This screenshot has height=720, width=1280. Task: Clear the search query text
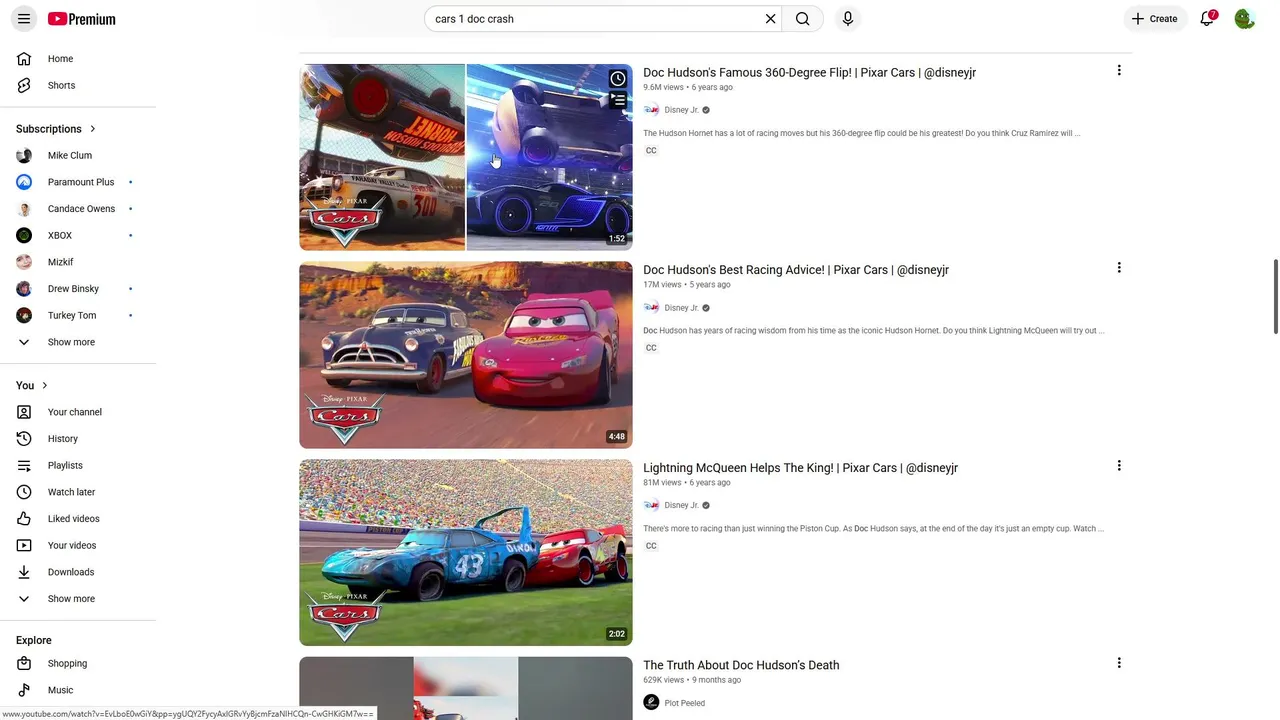(770, 19)
